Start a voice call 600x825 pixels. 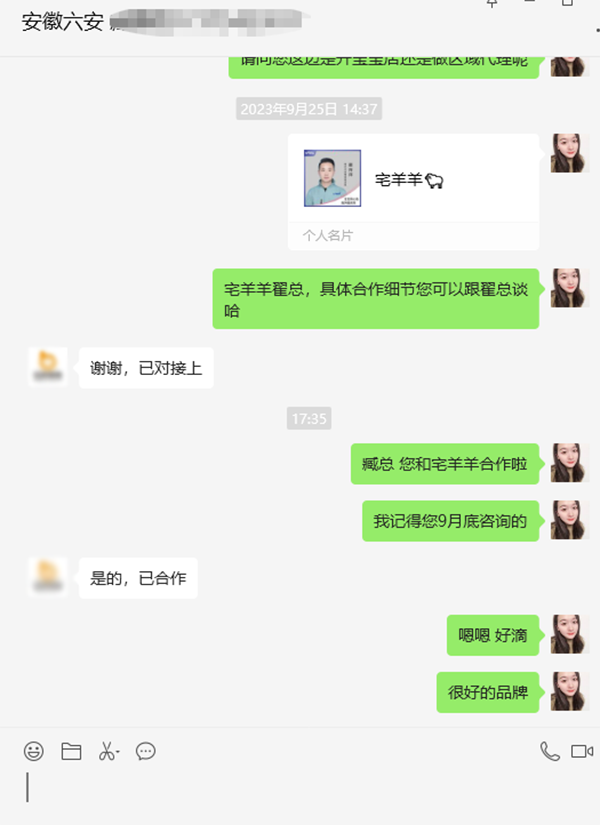549,751
